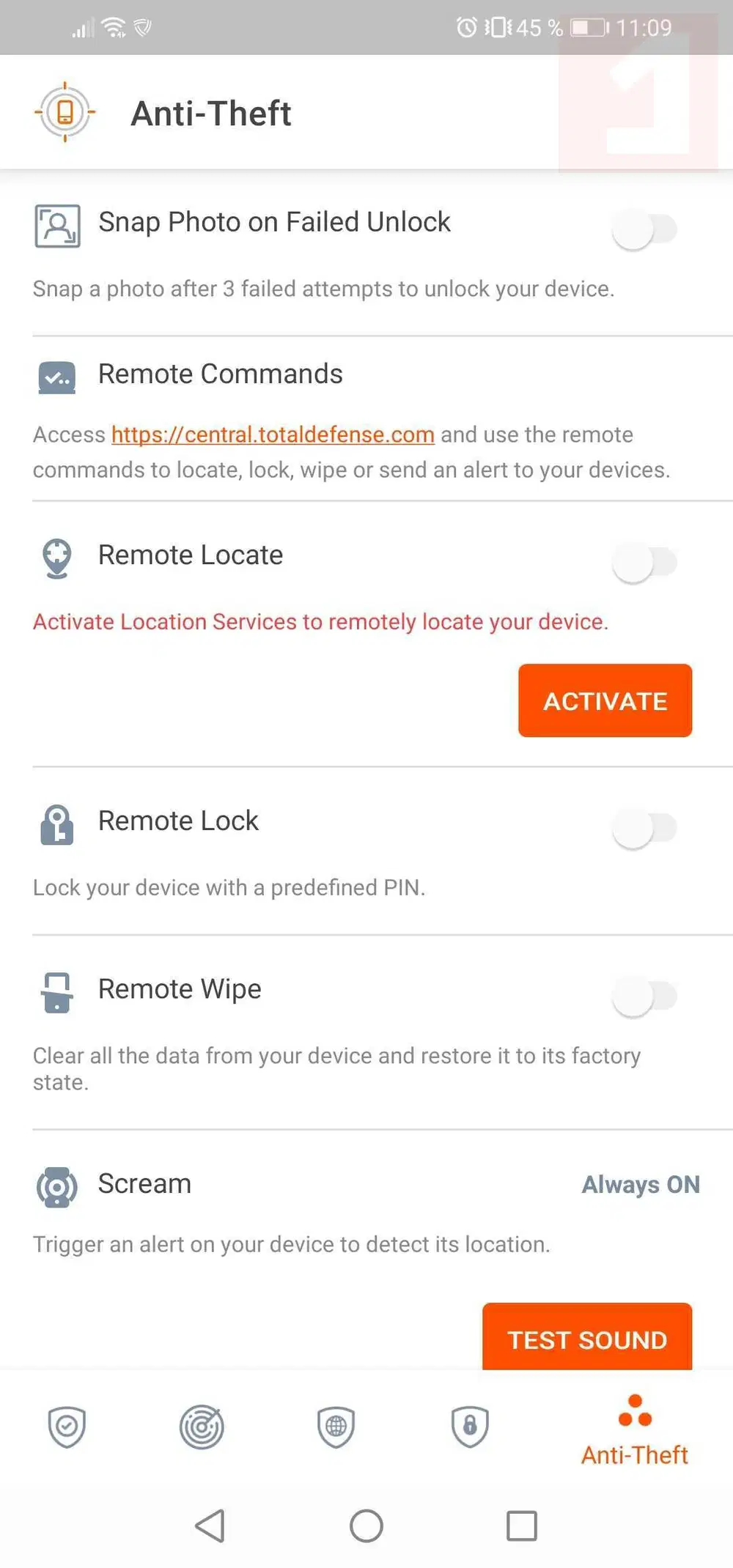
Task: Open the globe shield web protection tab
Action: pos(336,1427)
